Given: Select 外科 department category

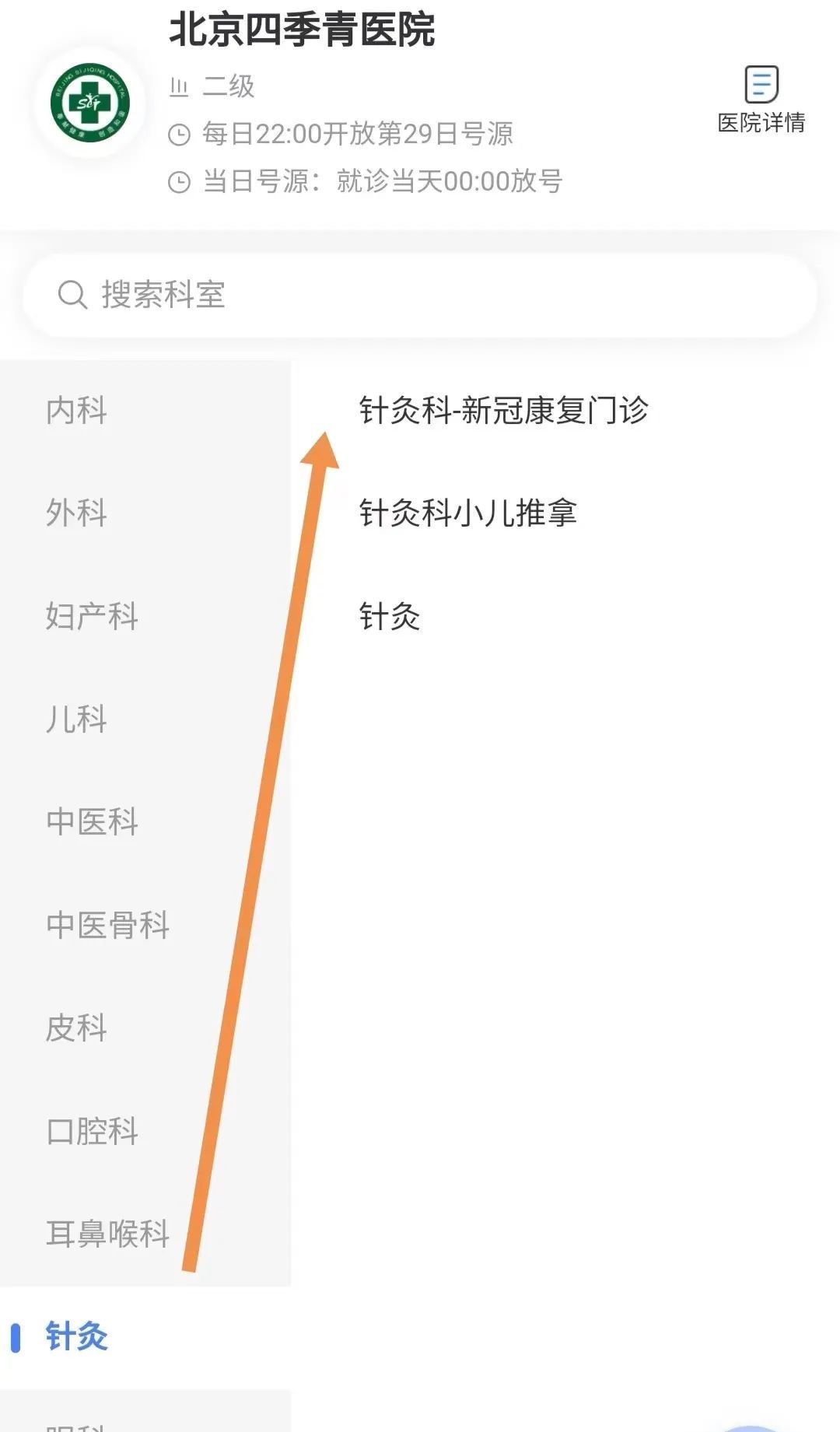Looking at the screenshot, I should pyautogui.click(x=77, y=513).
